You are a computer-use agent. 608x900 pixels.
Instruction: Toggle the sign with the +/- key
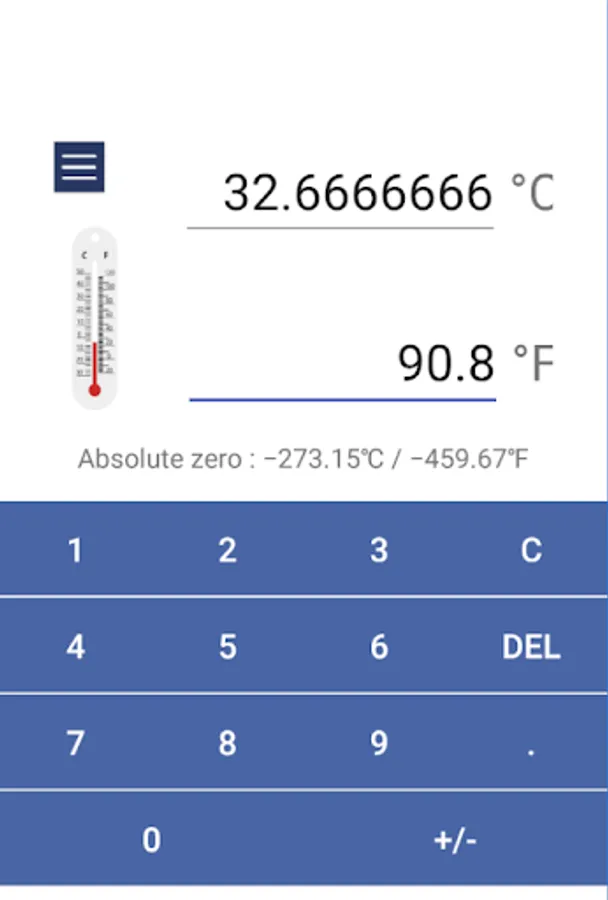click(455, 839)
